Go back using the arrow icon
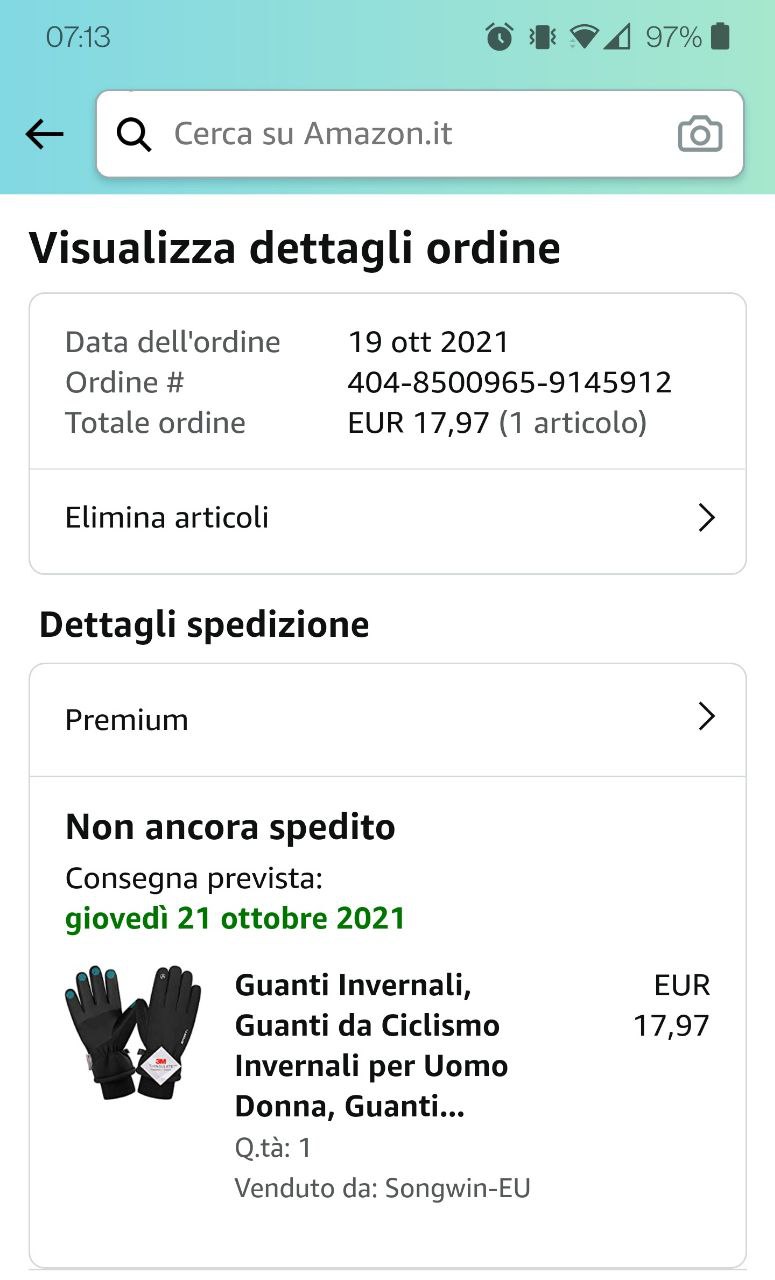 pos(44,134)
